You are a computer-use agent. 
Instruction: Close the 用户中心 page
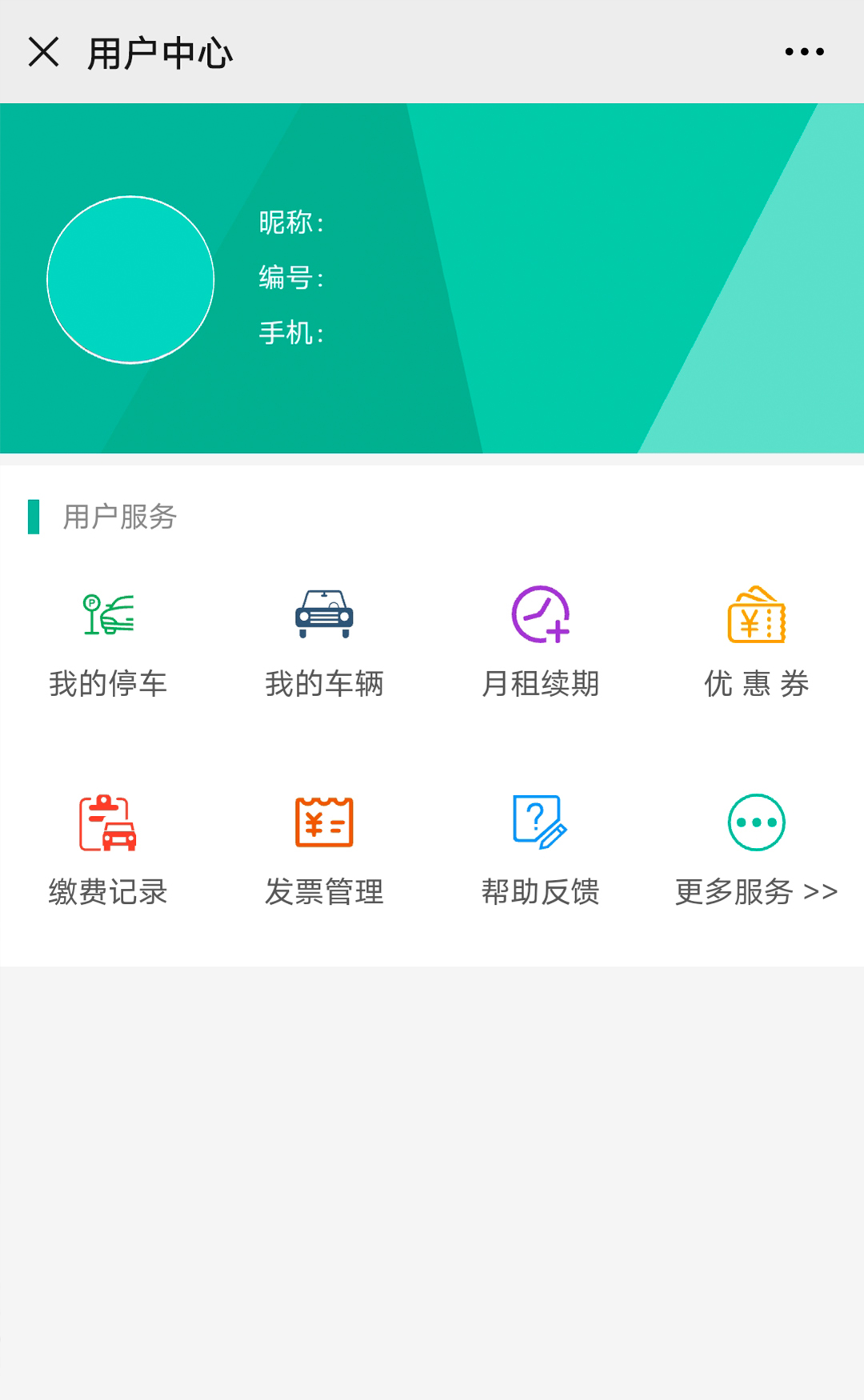pos(43,52)
